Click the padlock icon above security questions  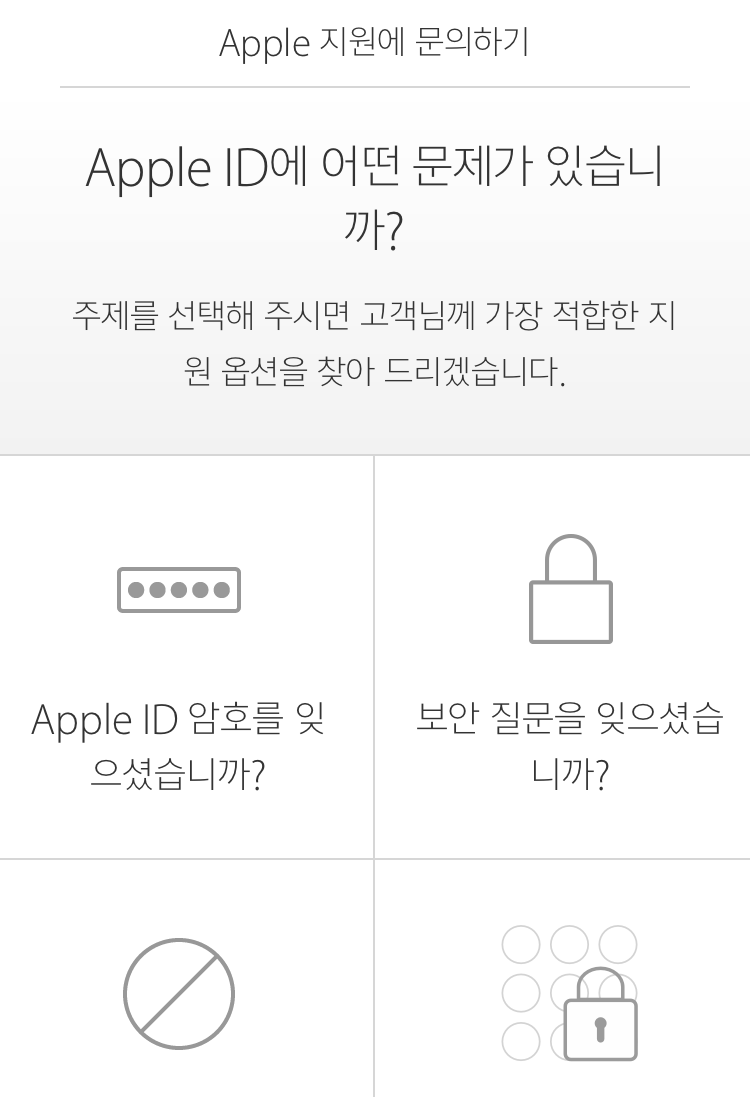[570, 600]
